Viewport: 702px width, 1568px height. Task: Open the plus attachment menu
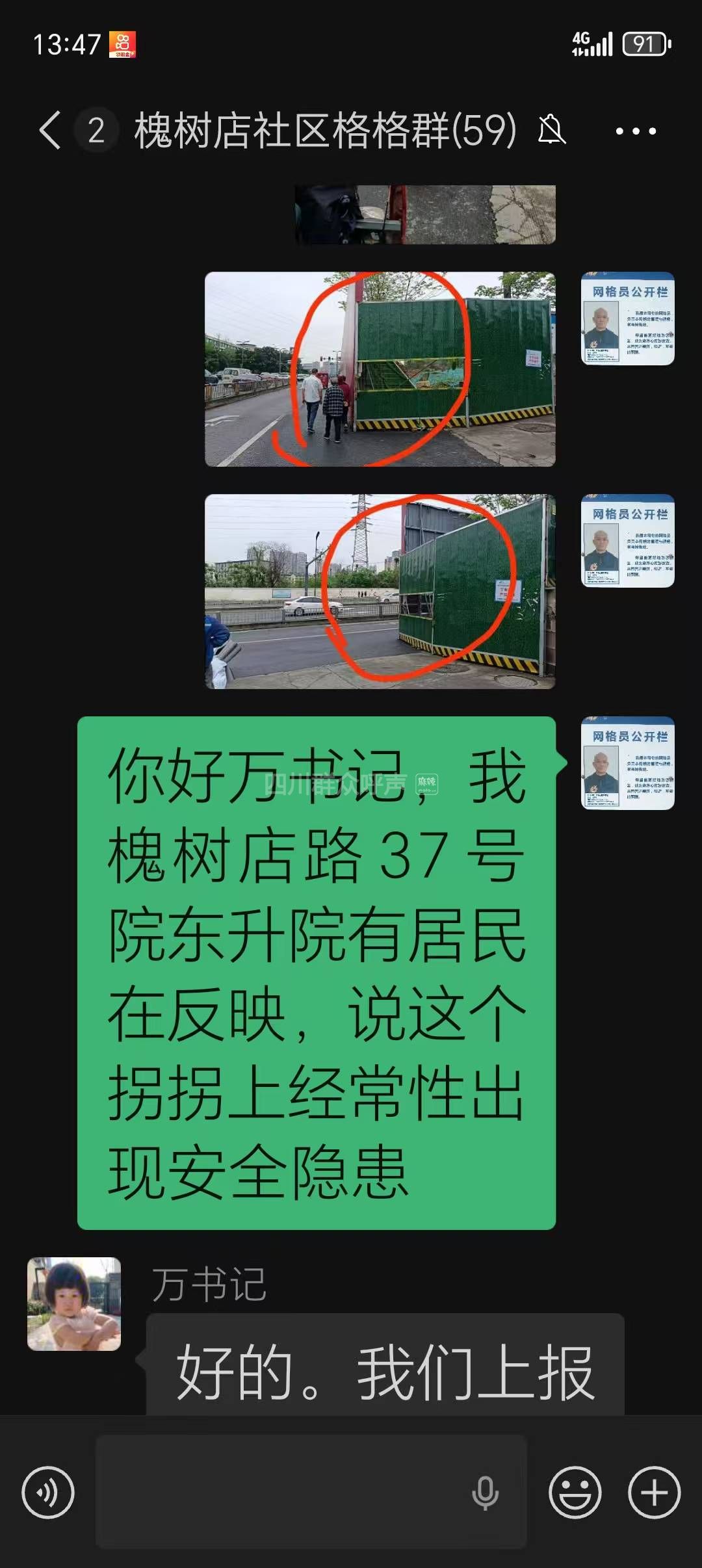click(653, 1492)
